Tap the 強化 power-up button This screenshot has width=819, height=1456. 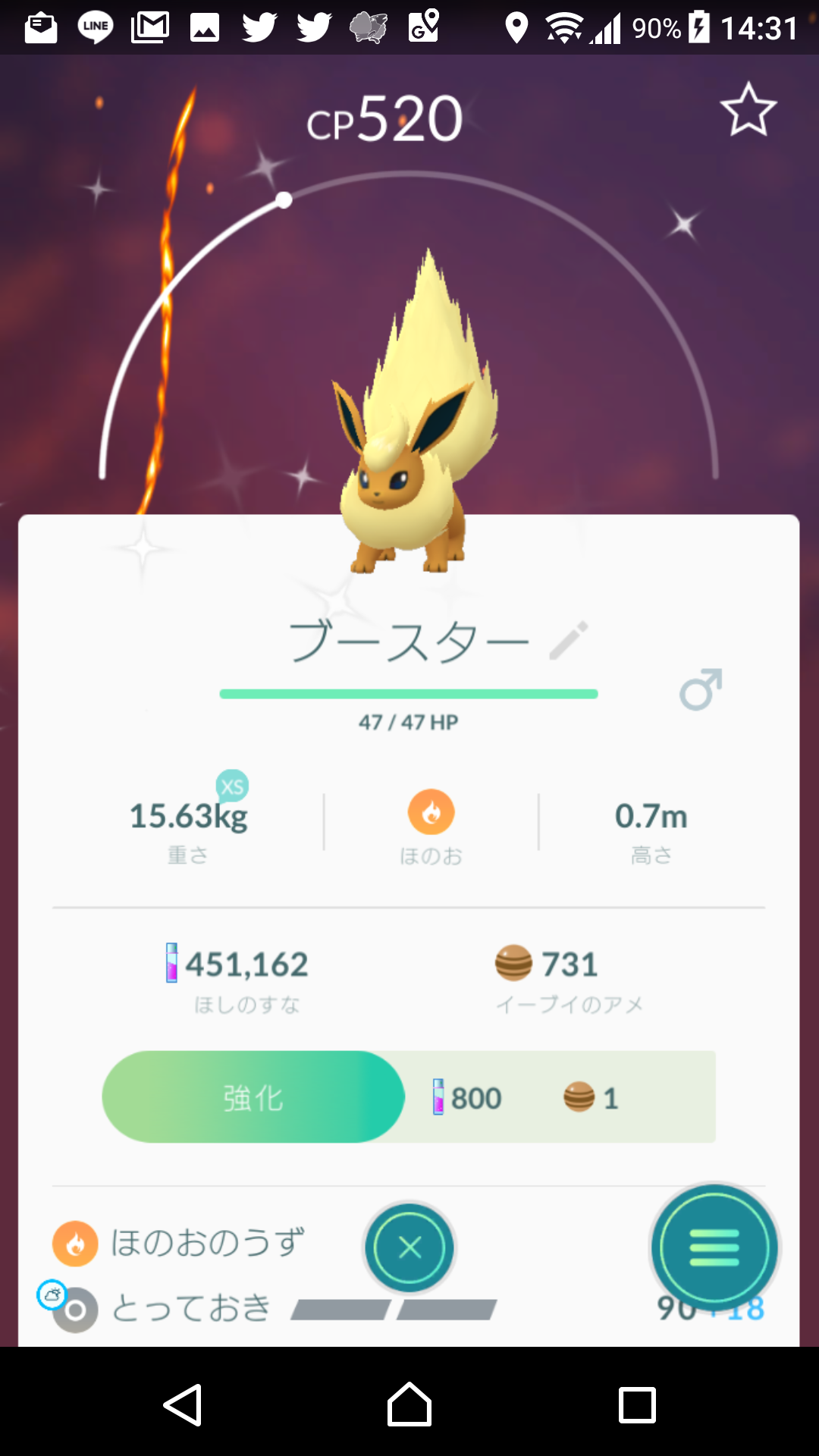[253, 1097]
